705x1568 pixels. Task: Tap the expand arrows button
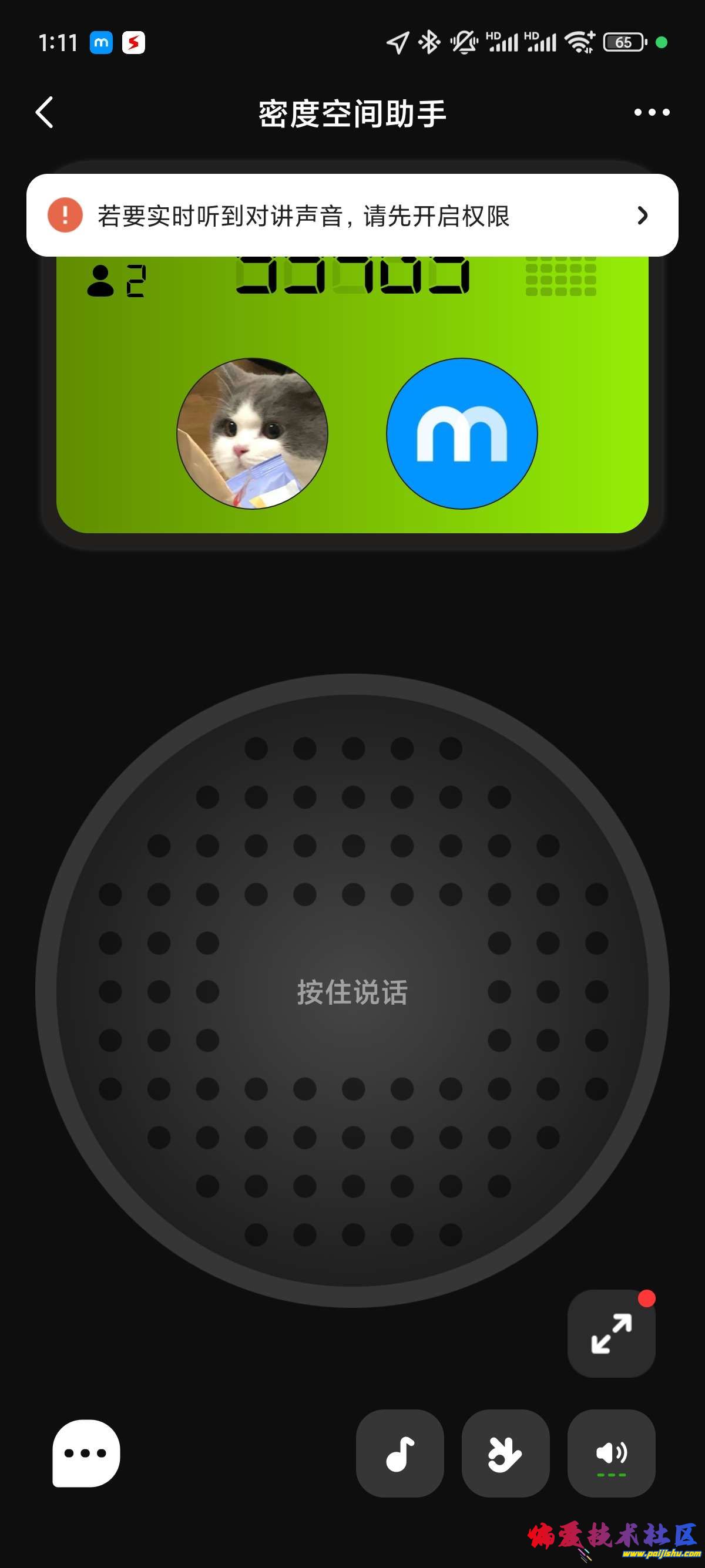(611, 1333)
